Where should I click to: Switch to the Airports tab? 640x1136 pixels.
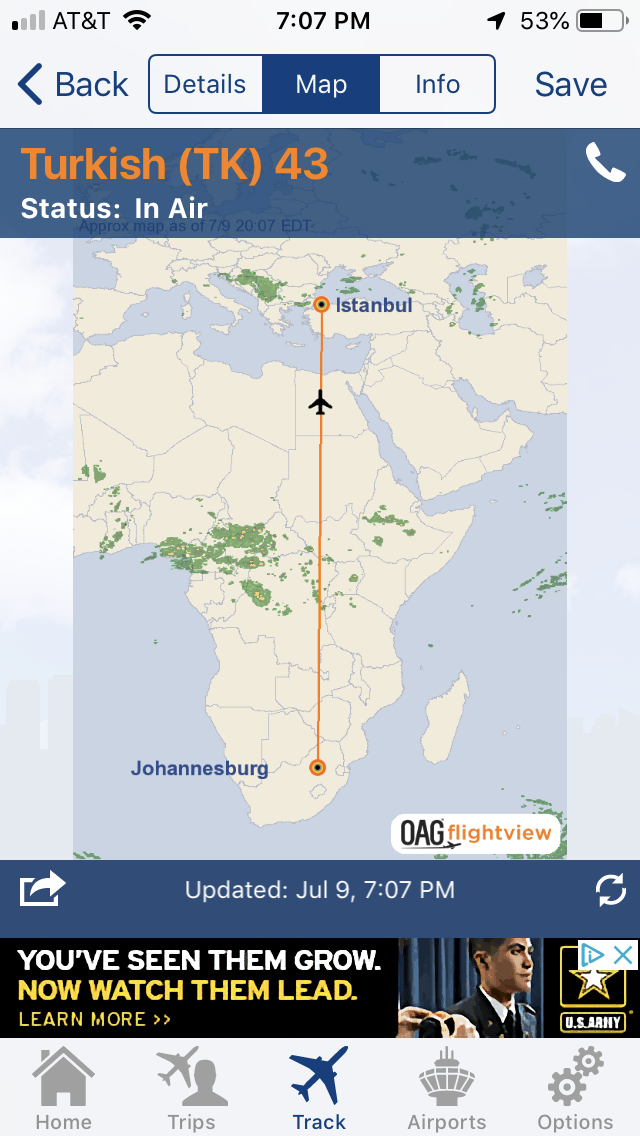pos(447,1088)
